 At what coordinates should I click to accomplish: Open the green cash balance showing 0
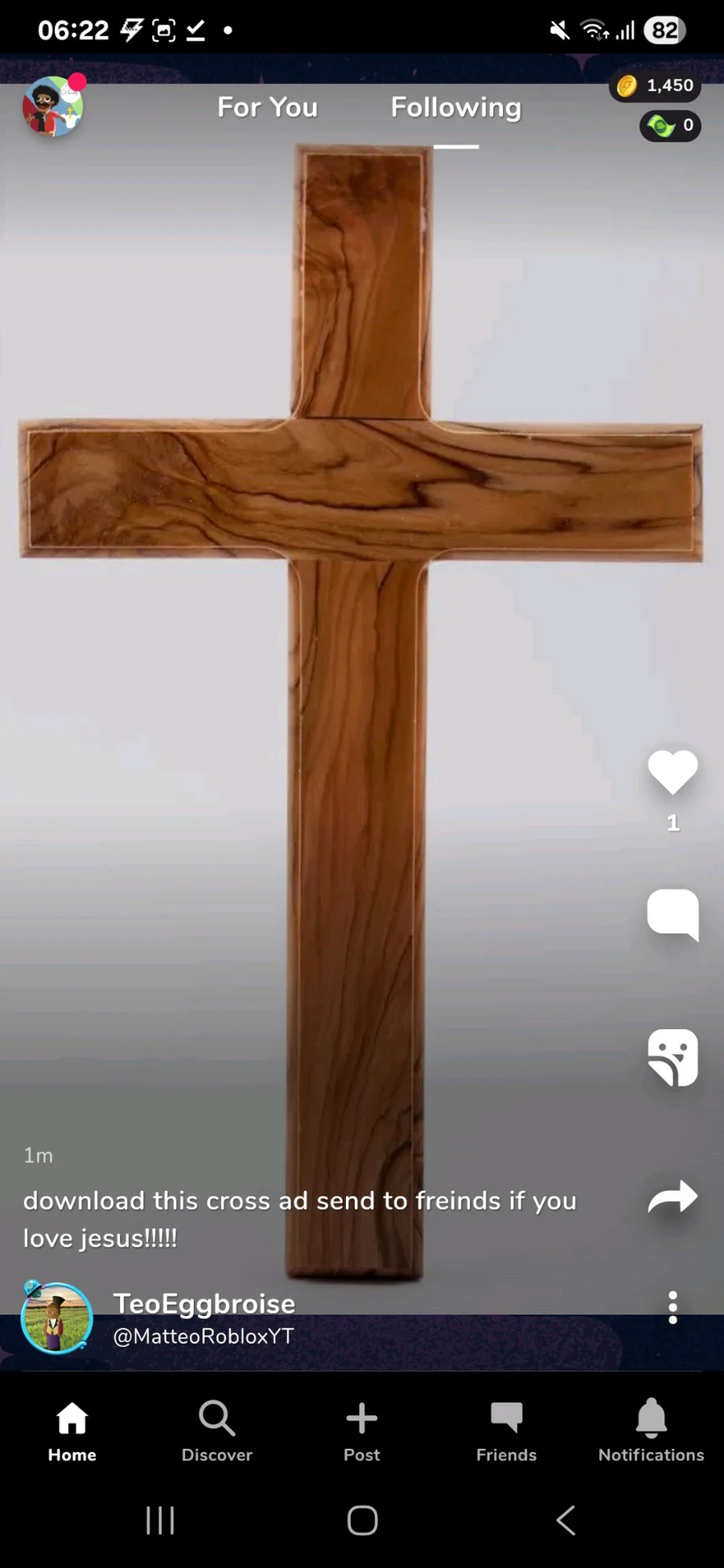670,126
